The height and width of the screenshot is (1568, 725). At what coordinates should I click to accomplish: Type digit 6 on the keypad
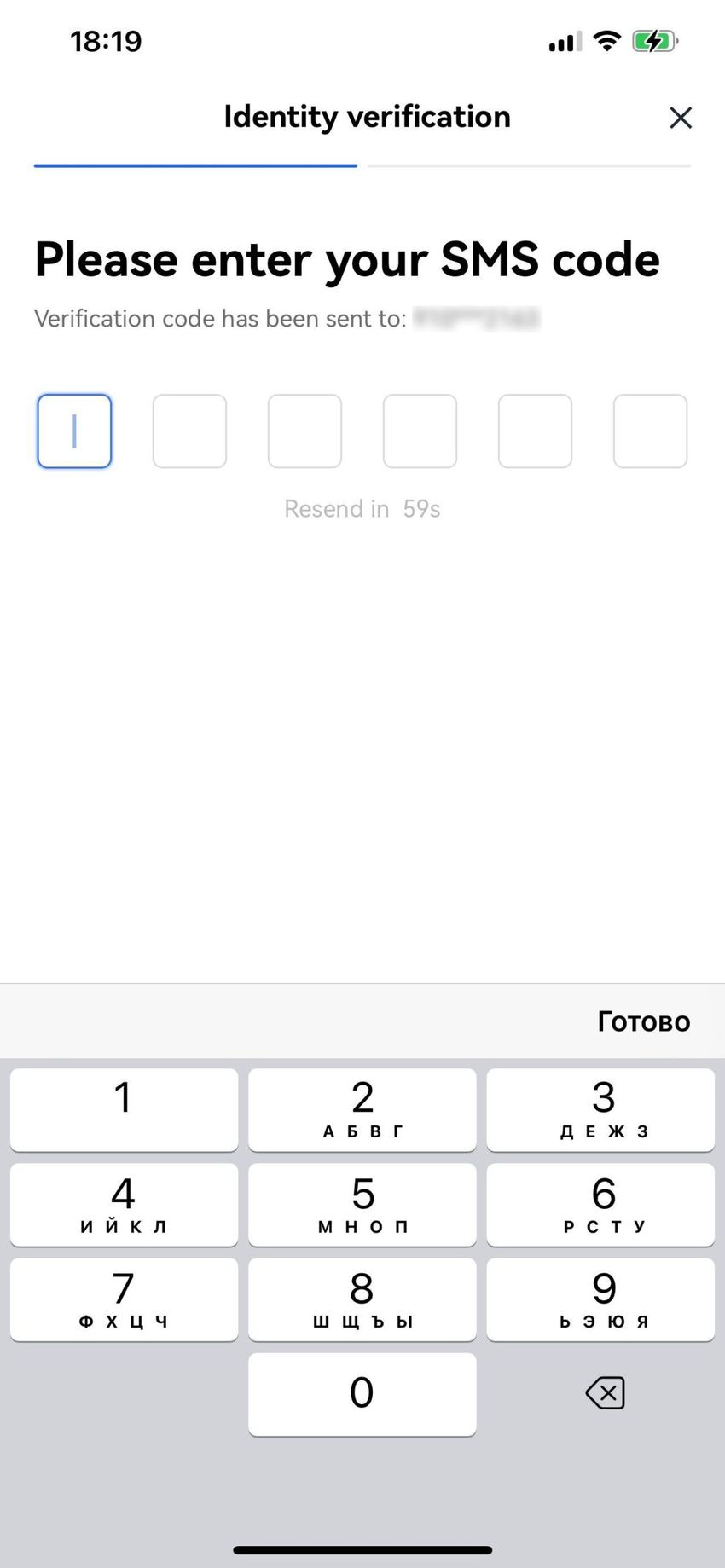point(600,1204)
